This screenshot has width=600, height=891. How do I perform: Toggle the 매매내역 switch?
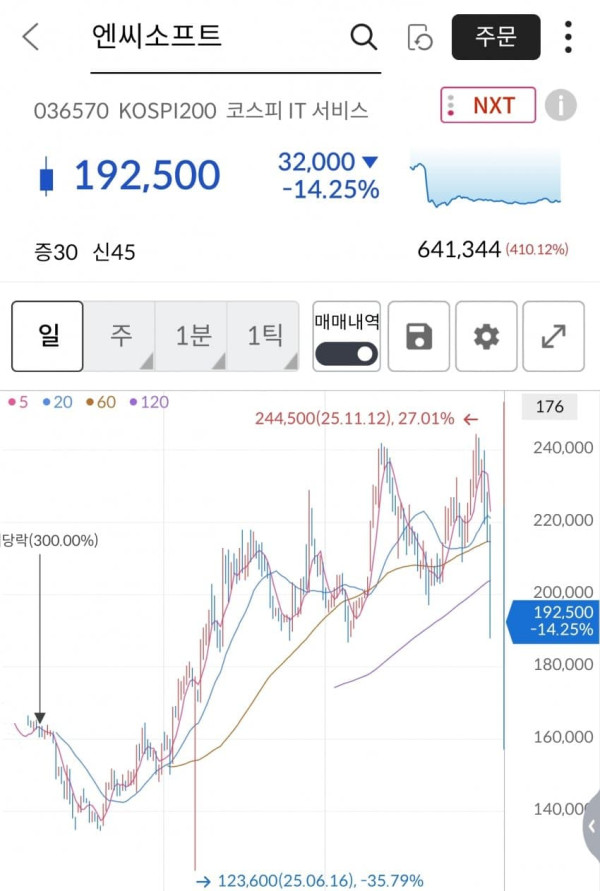pos(346,353)
